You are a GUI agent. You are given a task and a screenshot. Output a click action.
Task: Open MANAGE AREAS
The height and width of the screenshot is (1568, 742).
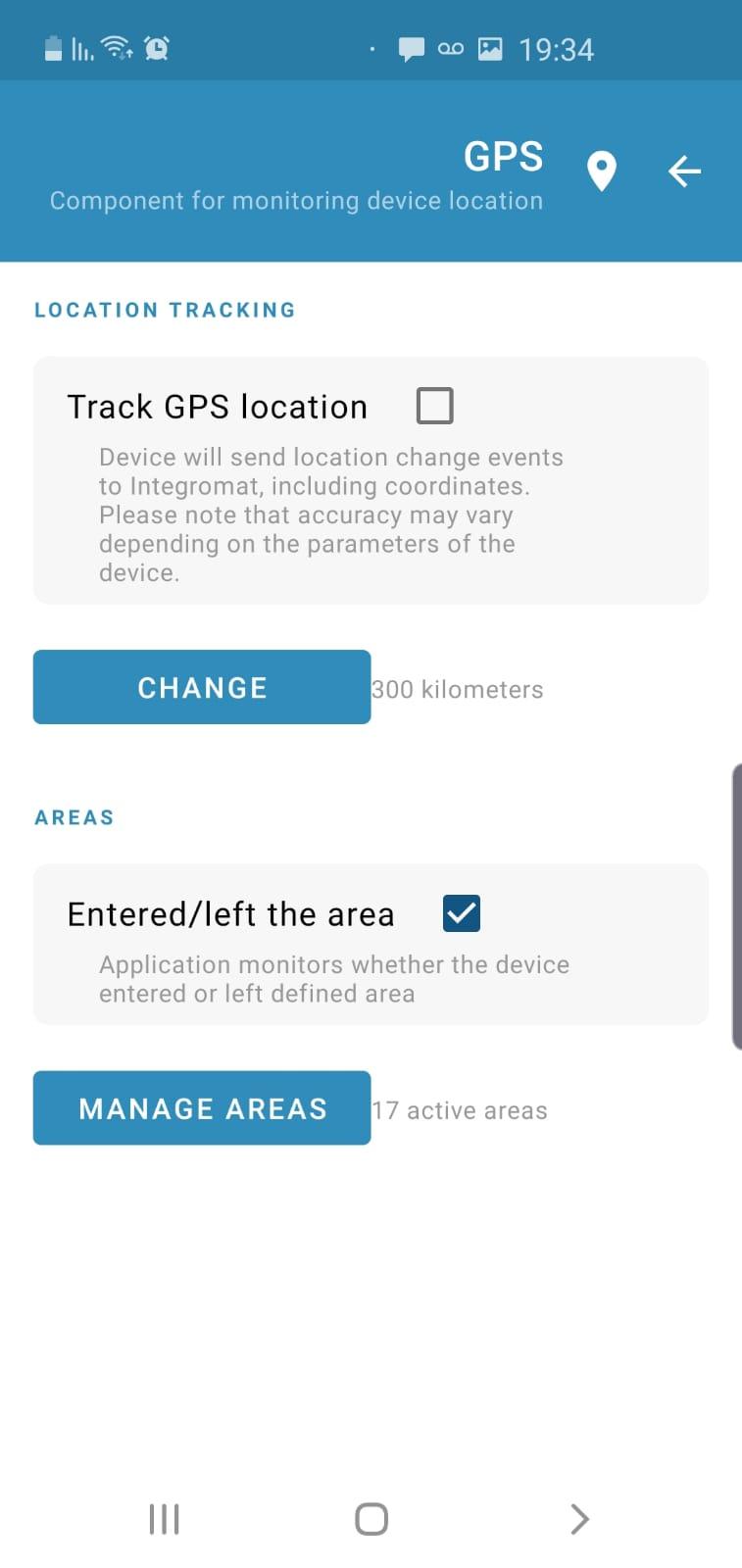[202, 1107]
